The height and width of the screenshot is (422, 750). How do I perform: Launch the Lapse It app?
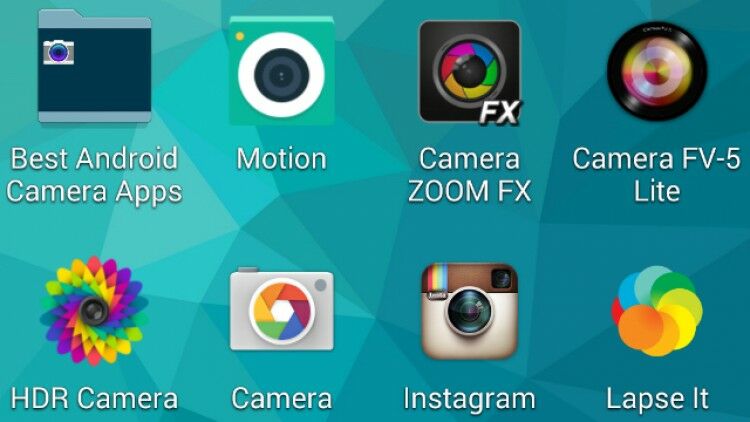coord(657,311)
